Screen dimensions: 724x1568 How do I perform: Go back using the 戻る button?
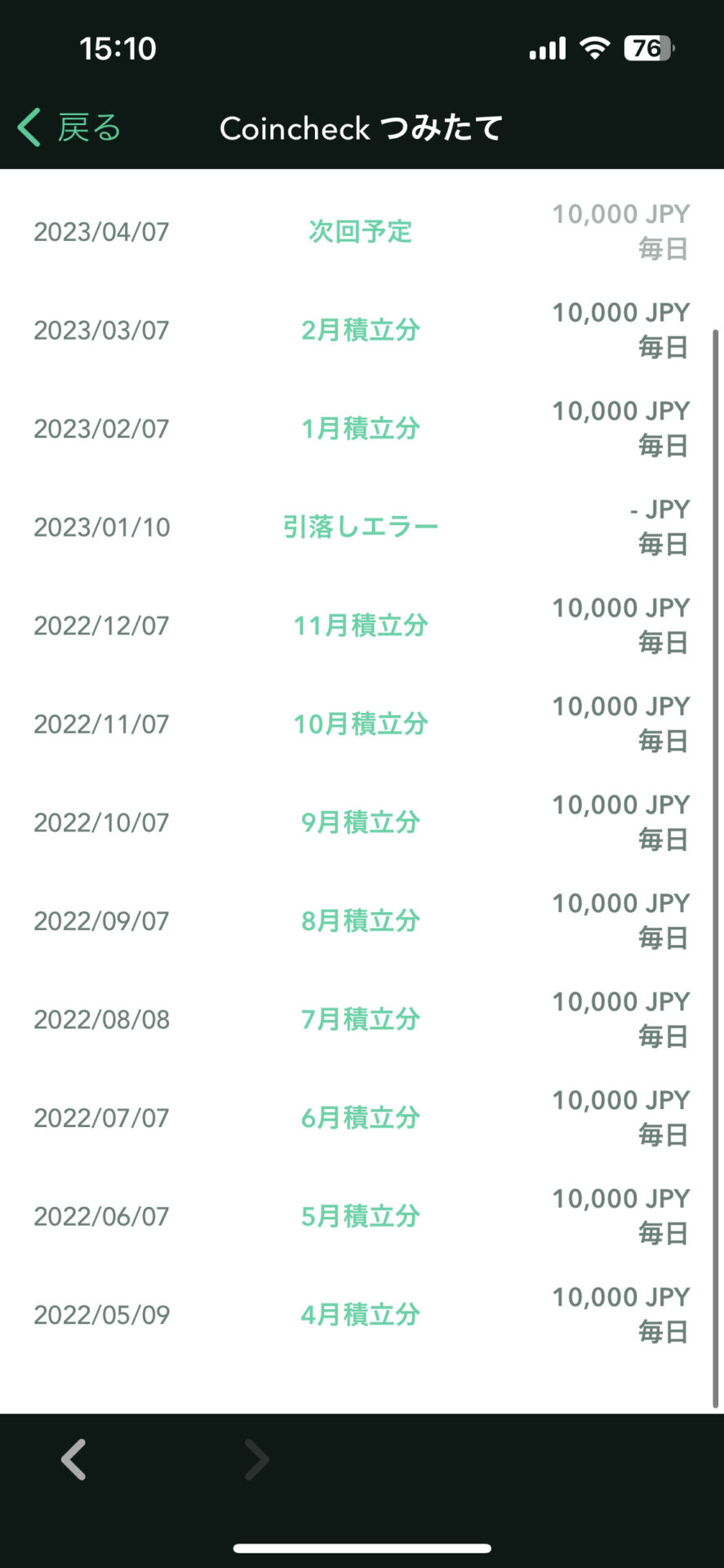69,128
